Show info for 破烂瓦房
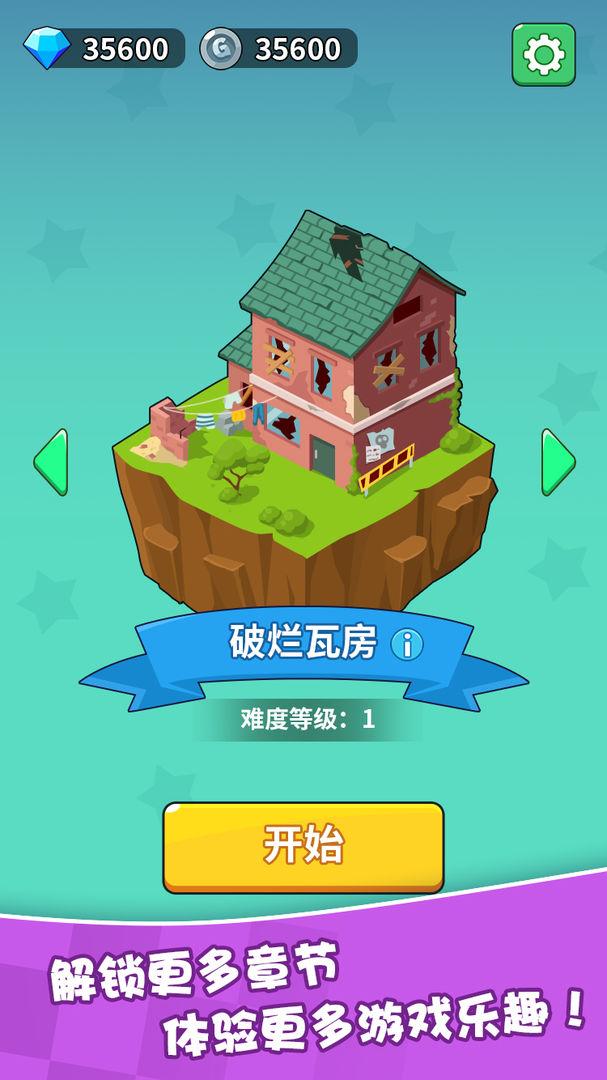607x1080 pixels. point(407,645)
